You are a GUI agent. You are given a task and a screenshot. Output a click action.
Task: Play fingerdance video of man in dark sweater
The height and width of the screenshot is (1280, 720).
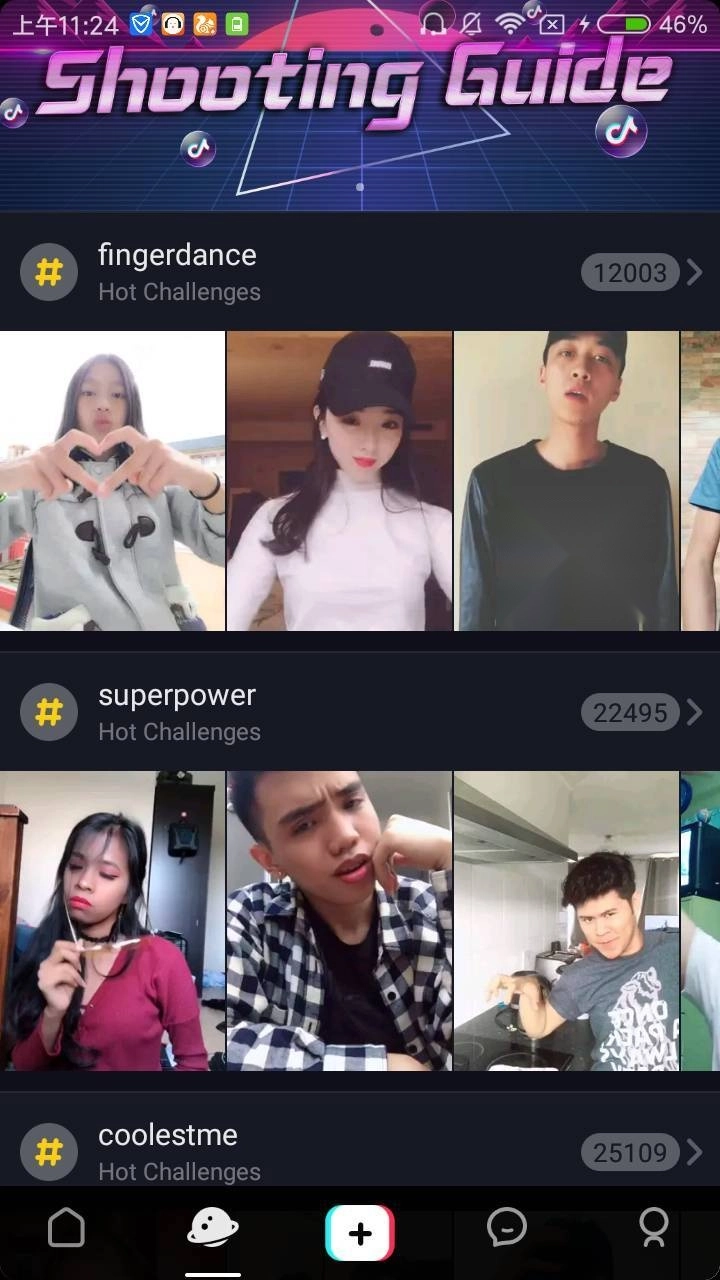(x=566, y=480)
